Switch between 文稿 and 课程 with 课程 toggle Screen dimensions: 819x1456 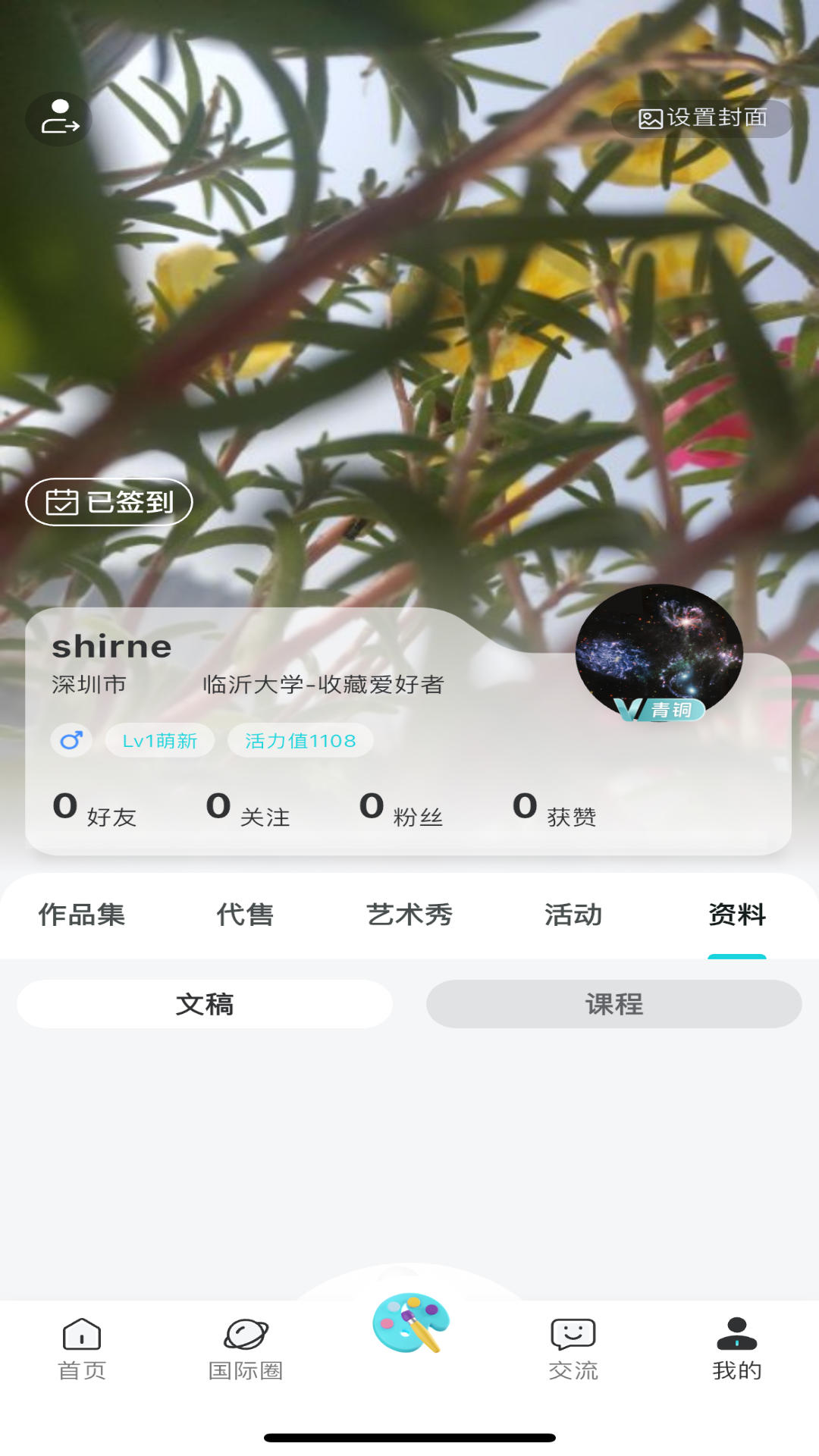[x=614, y=1004]
